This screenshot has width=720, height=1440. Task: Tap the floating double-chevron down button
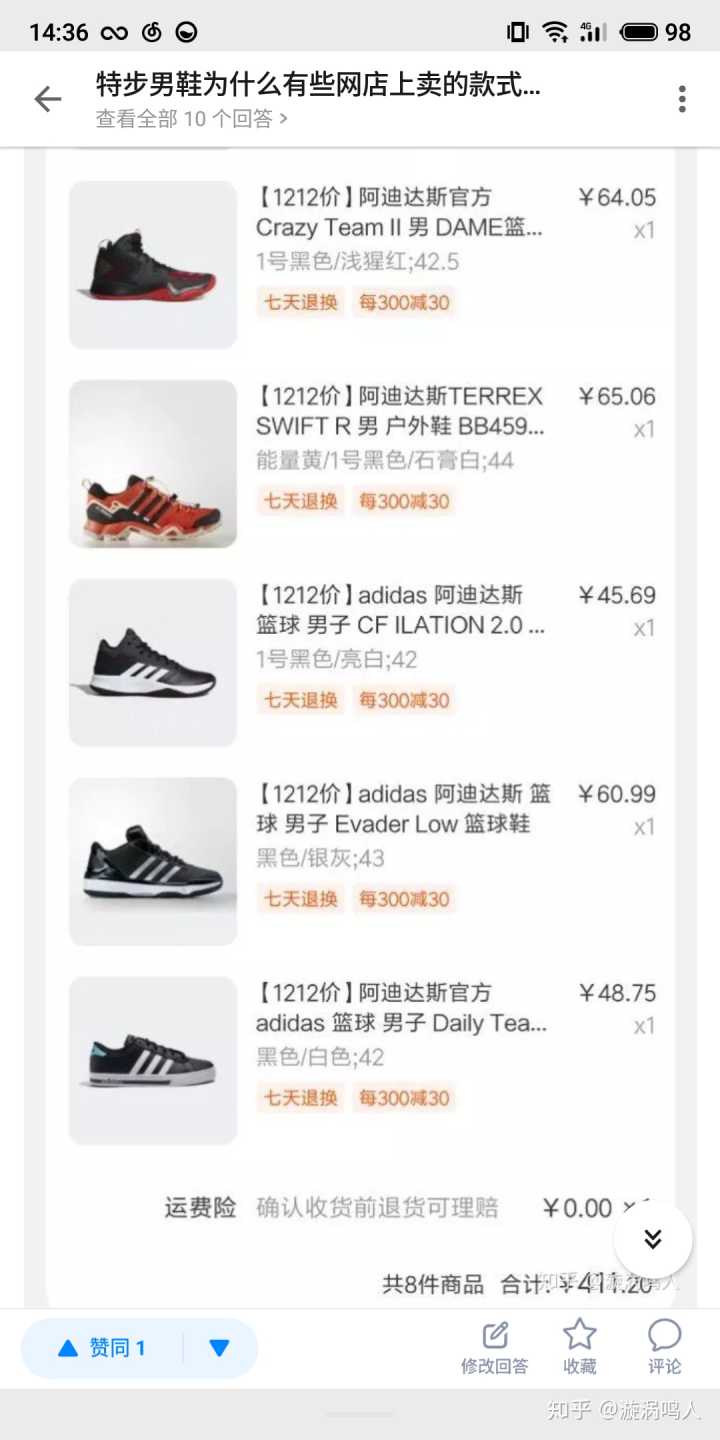[x=653, y=1240]
